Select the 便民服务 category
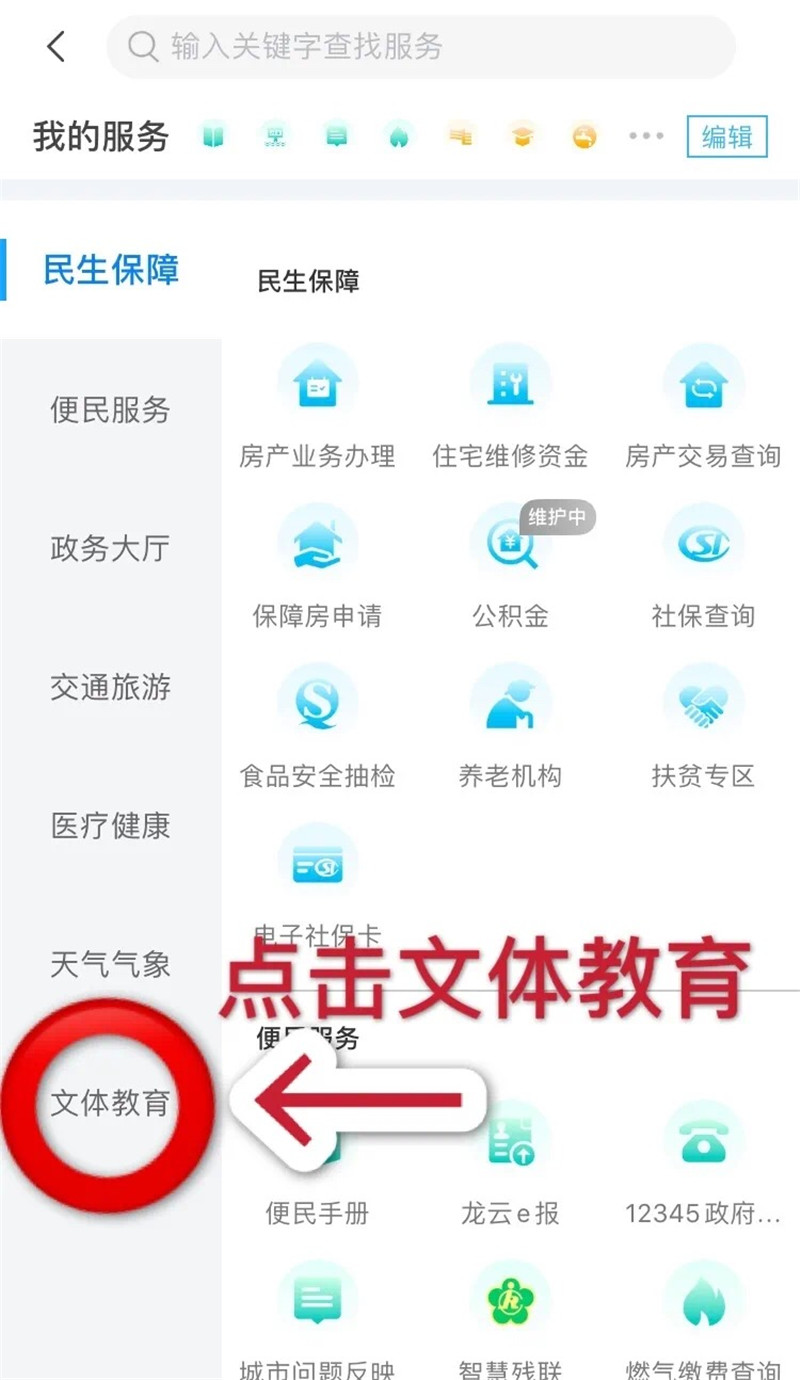 [110, 409]
